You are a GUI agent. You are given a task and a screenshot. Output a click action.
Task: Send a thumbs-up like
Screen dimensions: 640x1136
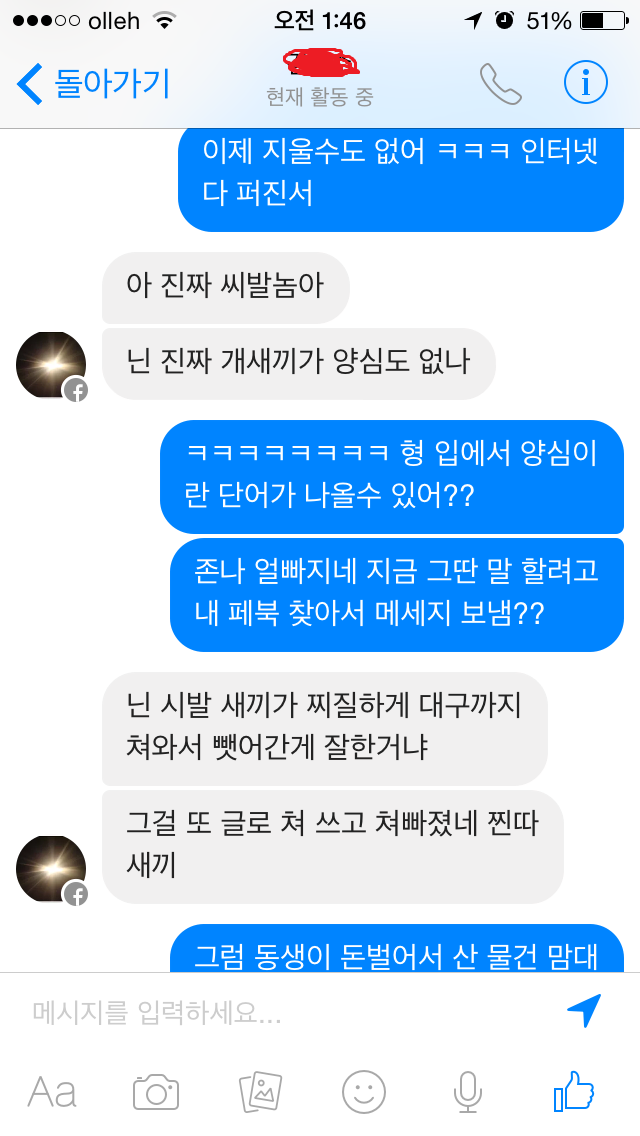pos(574,1091)
